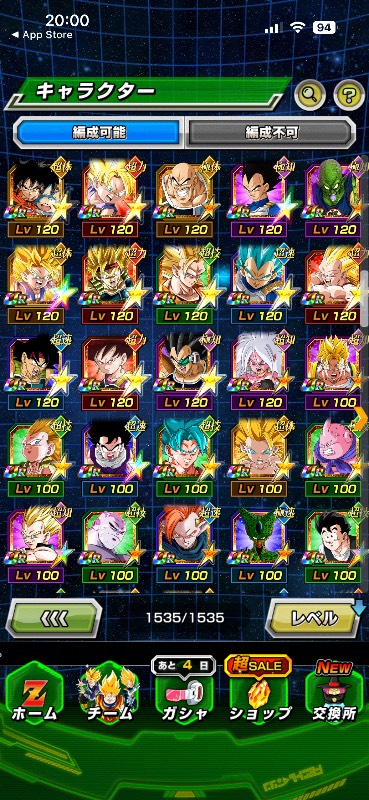Select the orange-haired Tapion character card

(185, 545)
